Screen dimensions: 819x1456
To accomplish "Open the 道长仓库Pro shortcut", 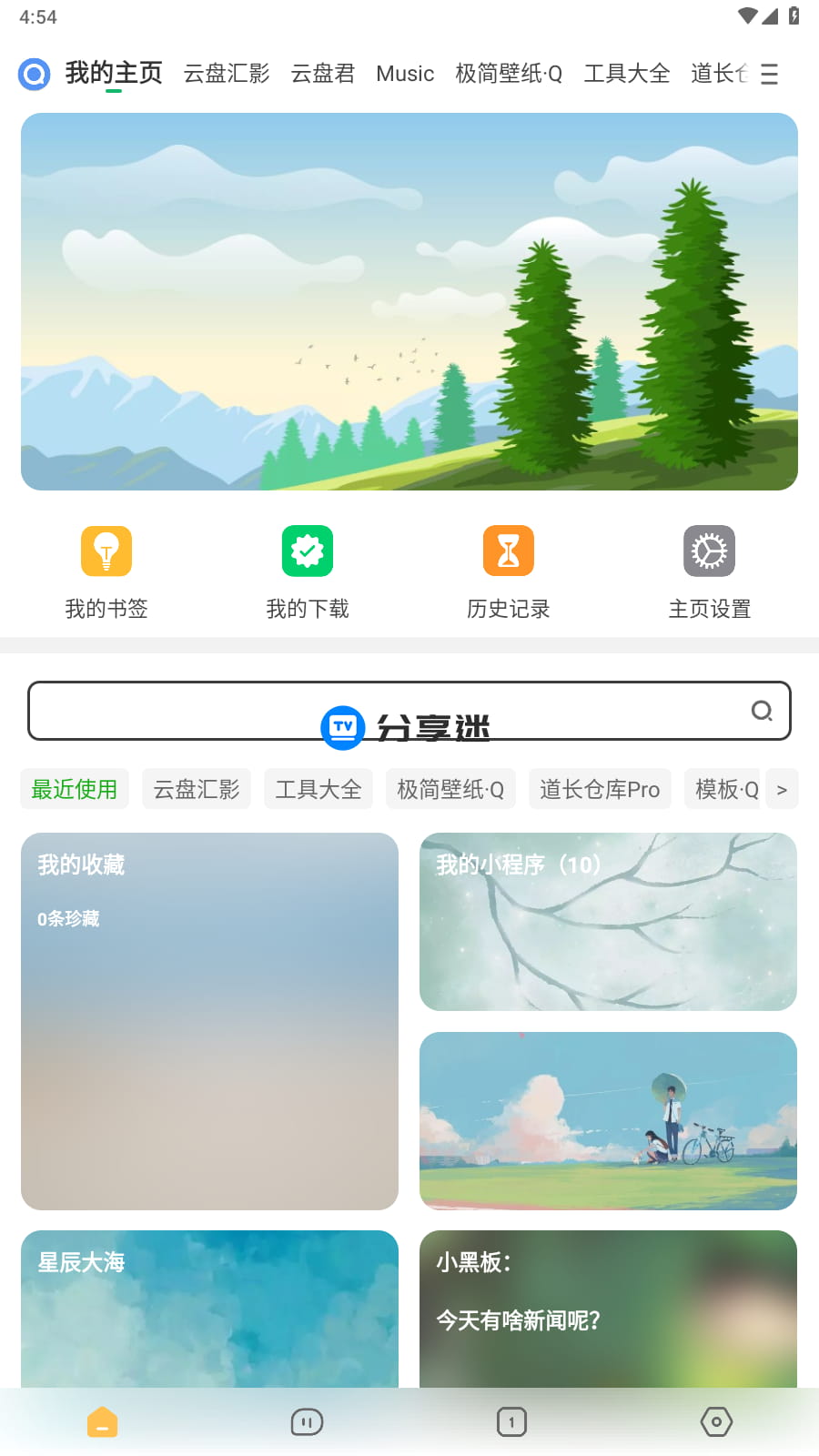I will pos(600,789).
